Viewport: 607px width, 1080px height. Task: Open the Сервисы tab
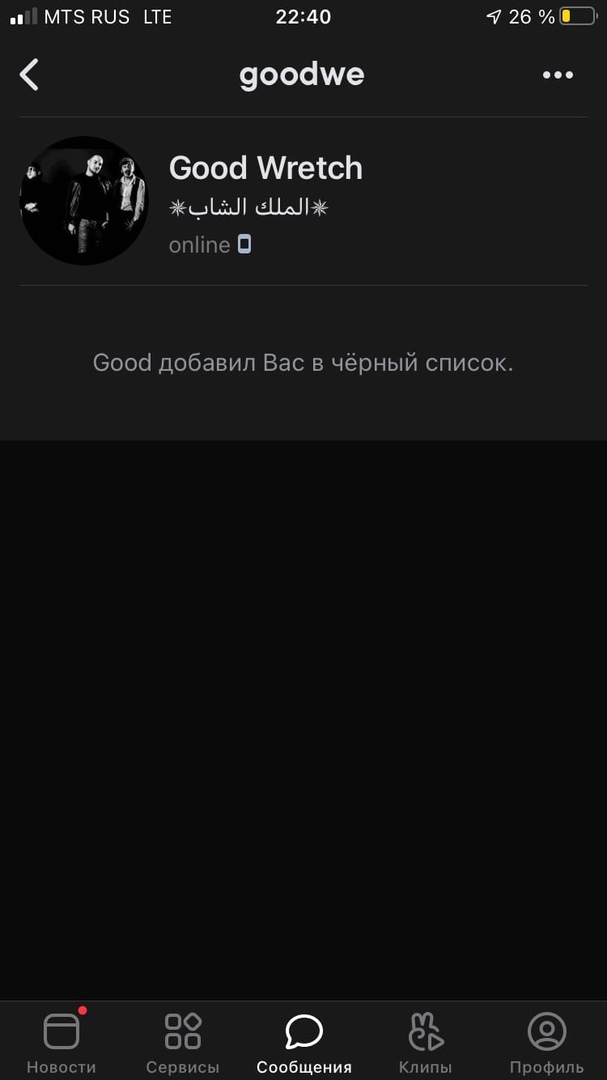[x=183, y=1041]
